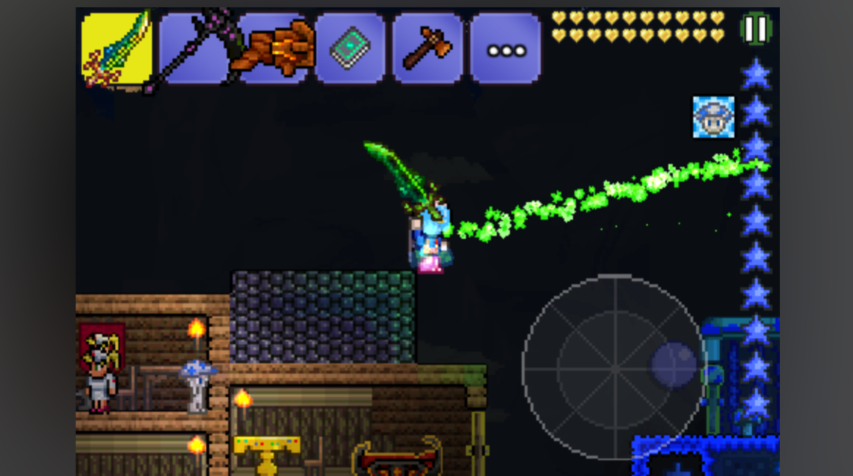Open inventory with three-dots slot
Image resolution: width=853 pixels, height=476 pixels.
505,47
